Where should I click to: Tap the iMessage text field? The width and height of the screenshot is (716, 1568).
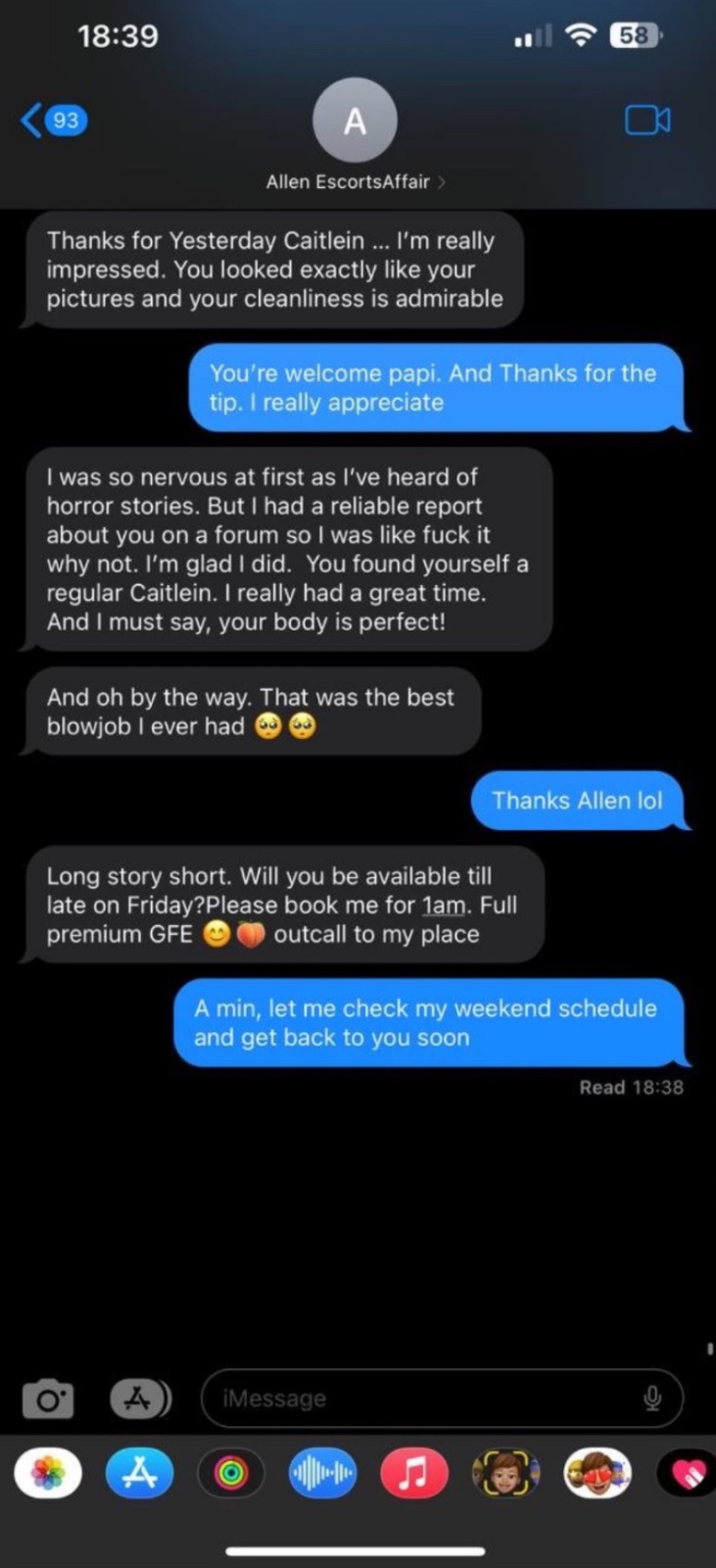point(421,1398)
